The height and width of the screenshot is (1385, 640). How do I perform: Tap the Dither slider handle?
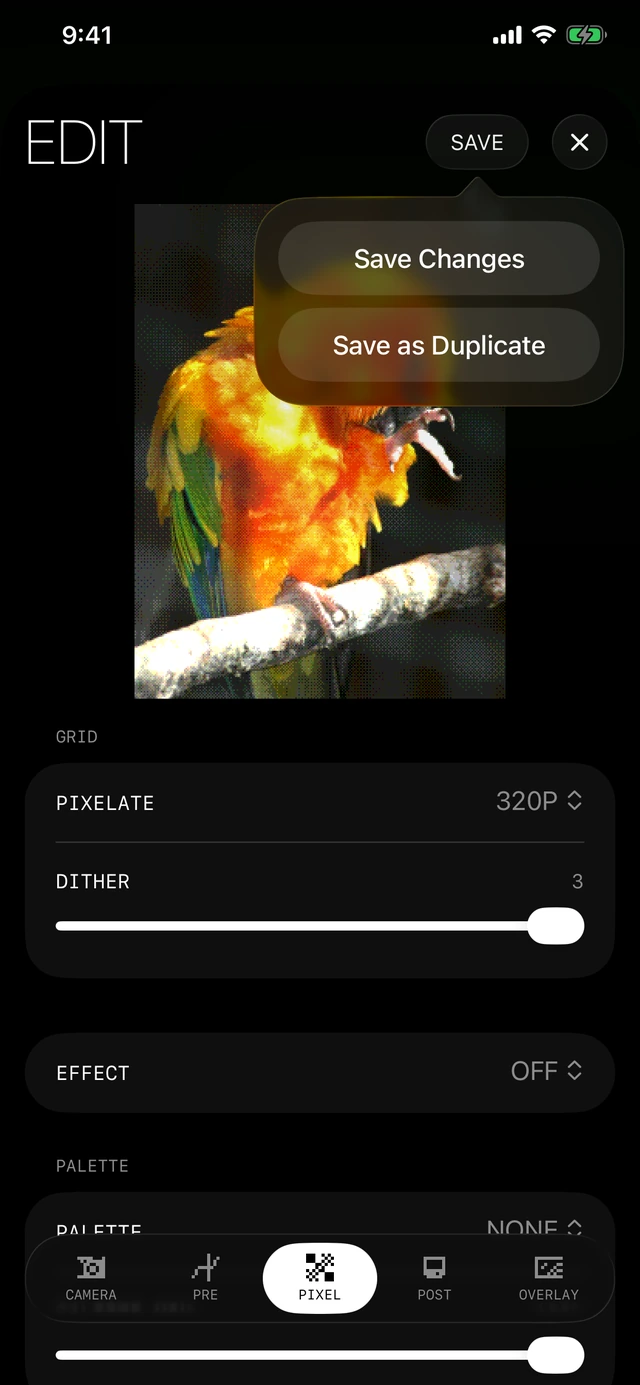[x=555, y=926]
